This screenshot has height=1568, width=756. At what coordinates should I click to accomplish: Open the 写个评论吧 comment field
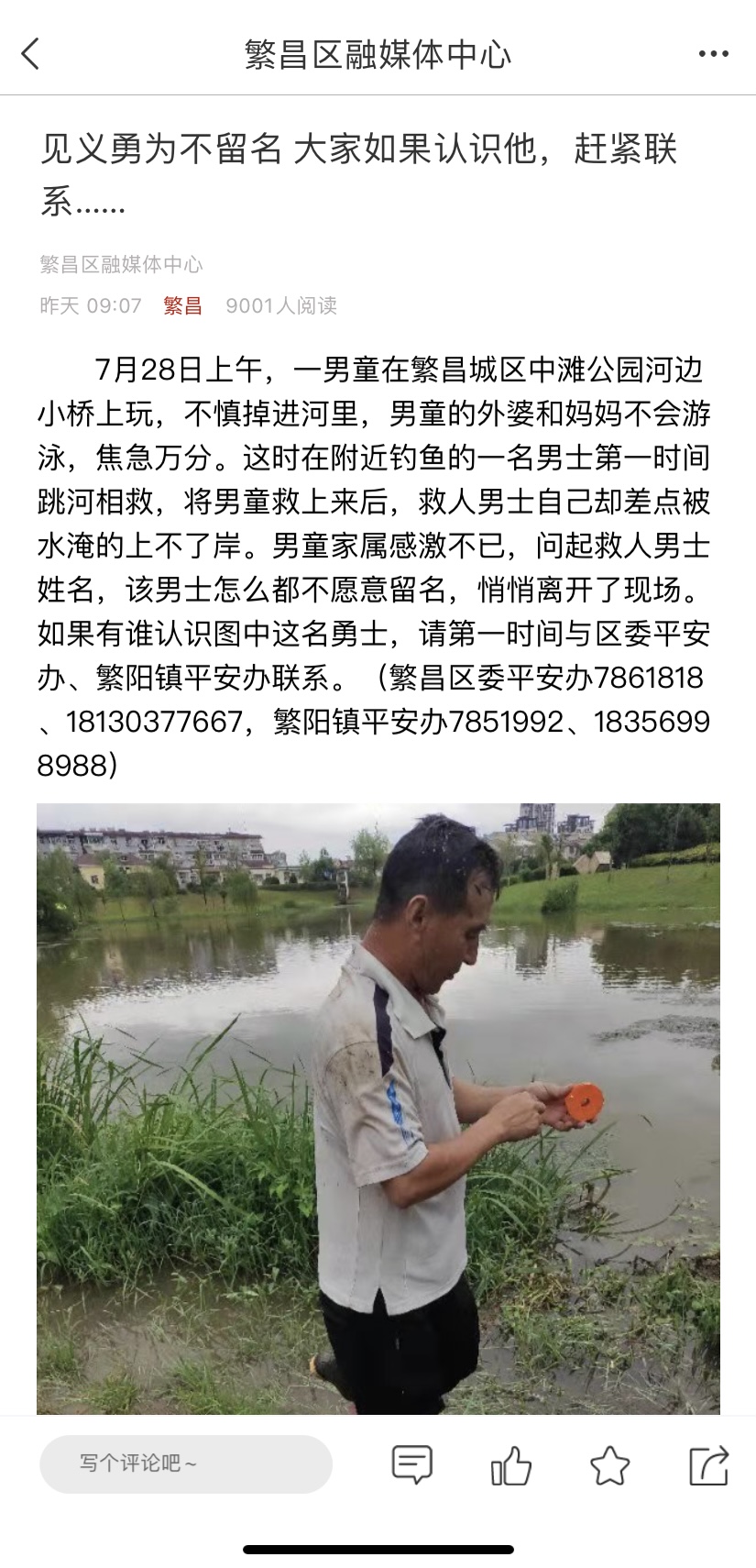point(186,1464)
